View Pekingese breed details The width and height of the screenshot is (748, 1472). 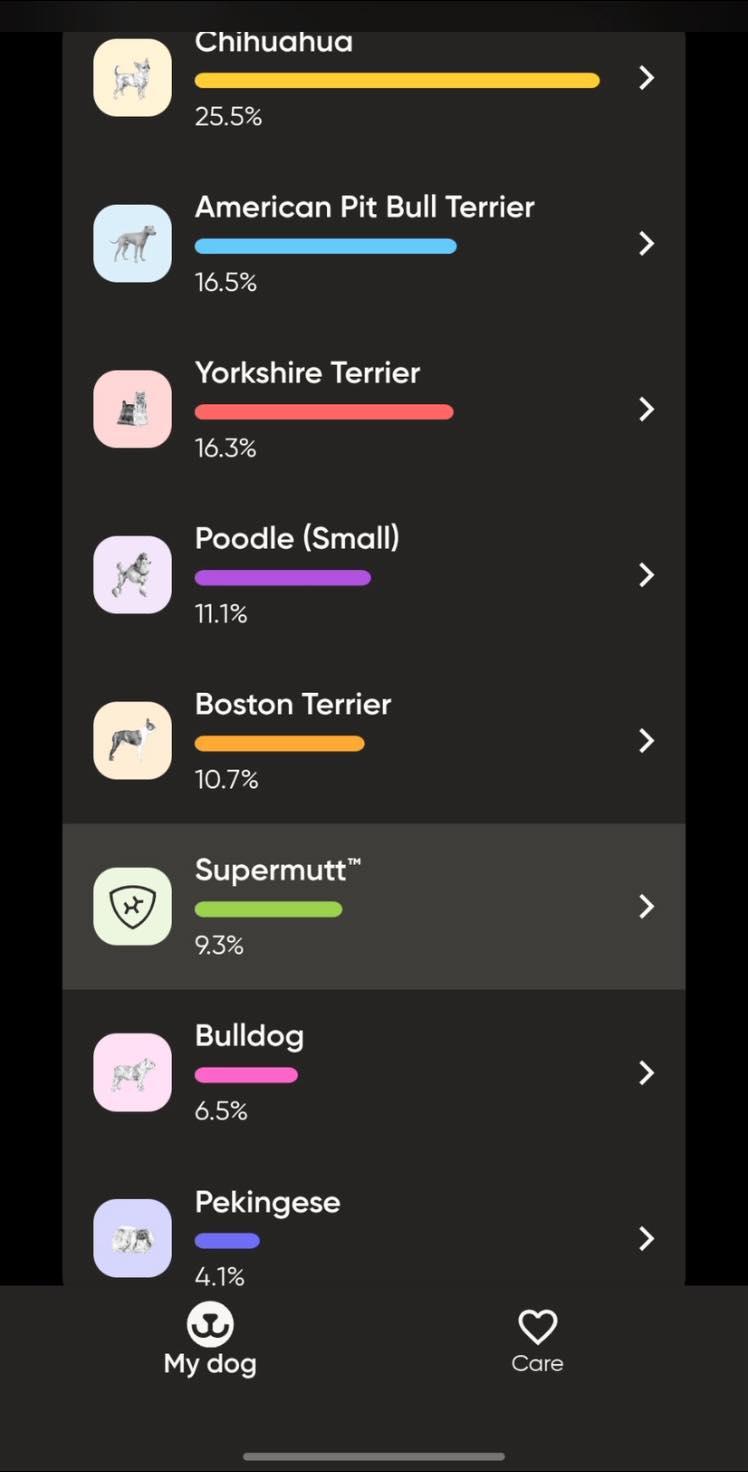(373, 1236)
